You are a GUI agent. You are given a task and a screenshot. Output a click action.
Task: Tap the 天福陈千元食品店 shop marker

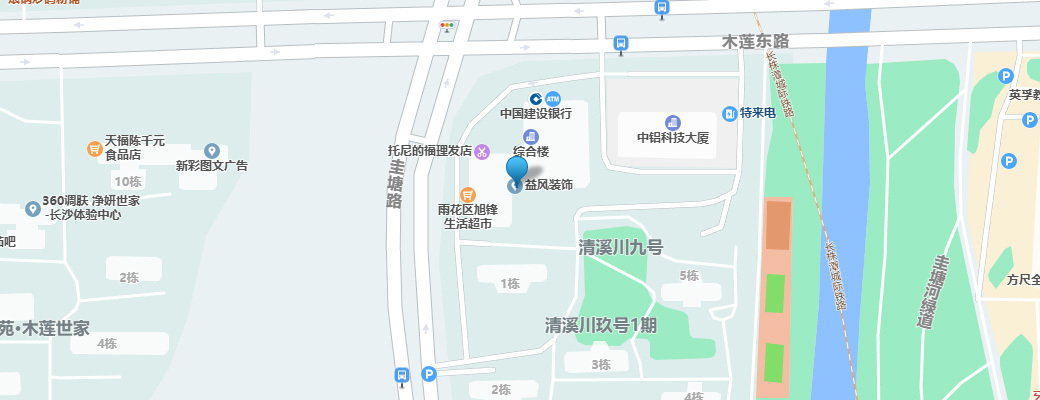(94, 149)
